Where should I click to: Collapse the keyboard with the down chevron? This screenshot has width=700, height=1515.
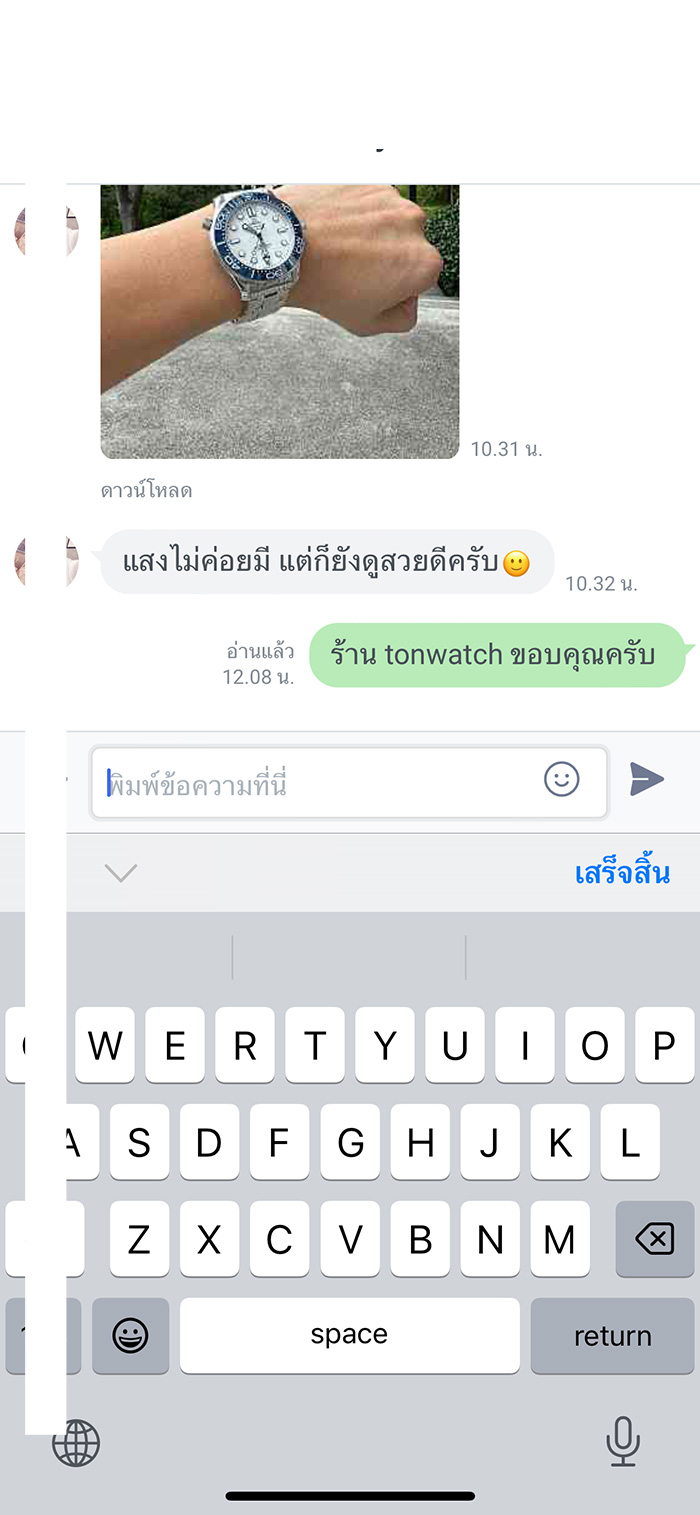(x=121, y=873)
